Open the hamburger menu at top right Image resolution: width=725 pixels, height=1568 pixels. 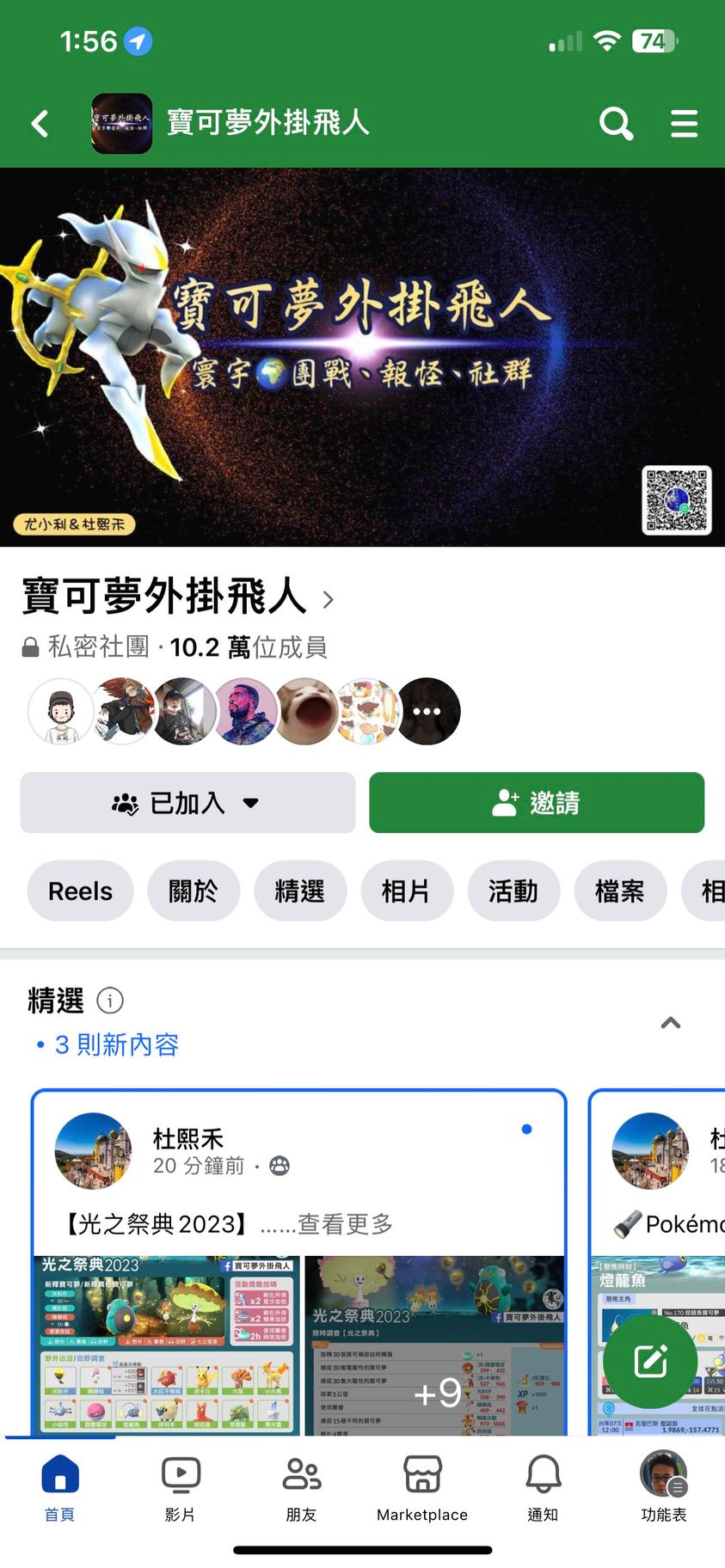tap(684, 124)
